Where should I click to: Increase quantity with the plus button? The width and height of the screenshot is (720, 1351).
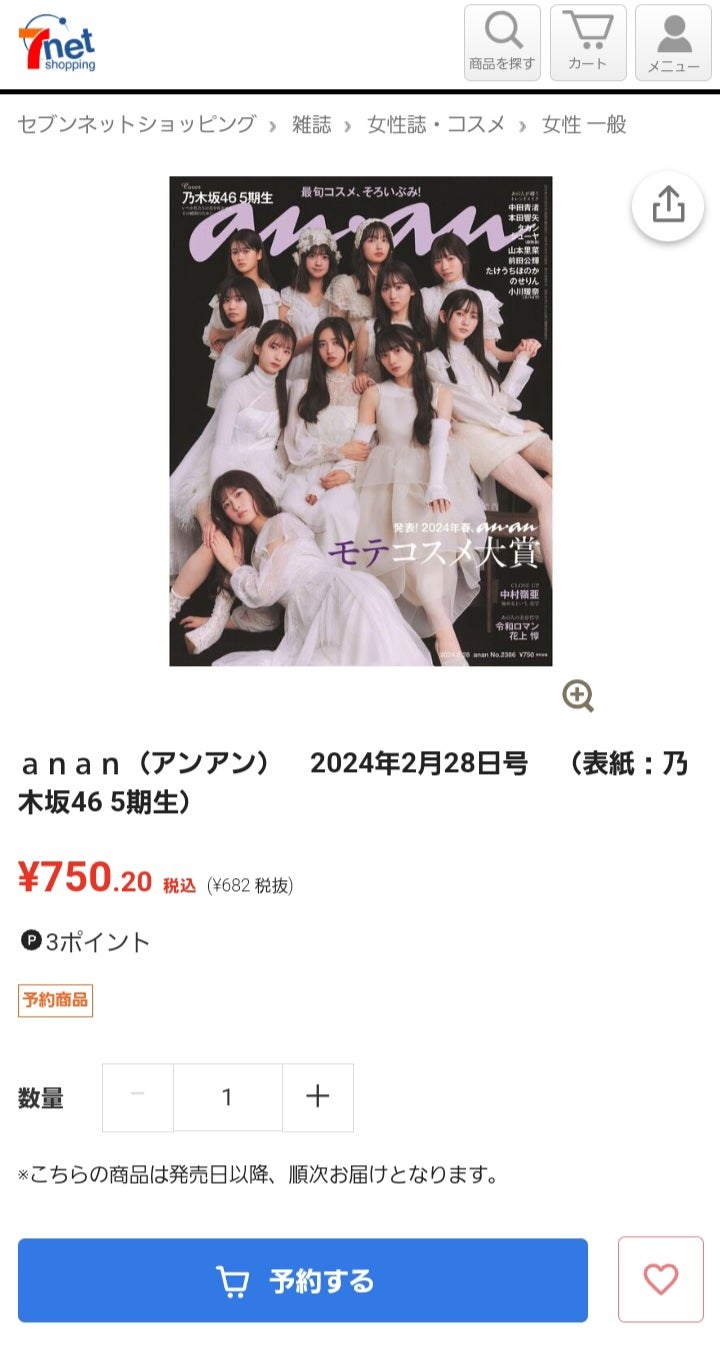pos(318,1097)
